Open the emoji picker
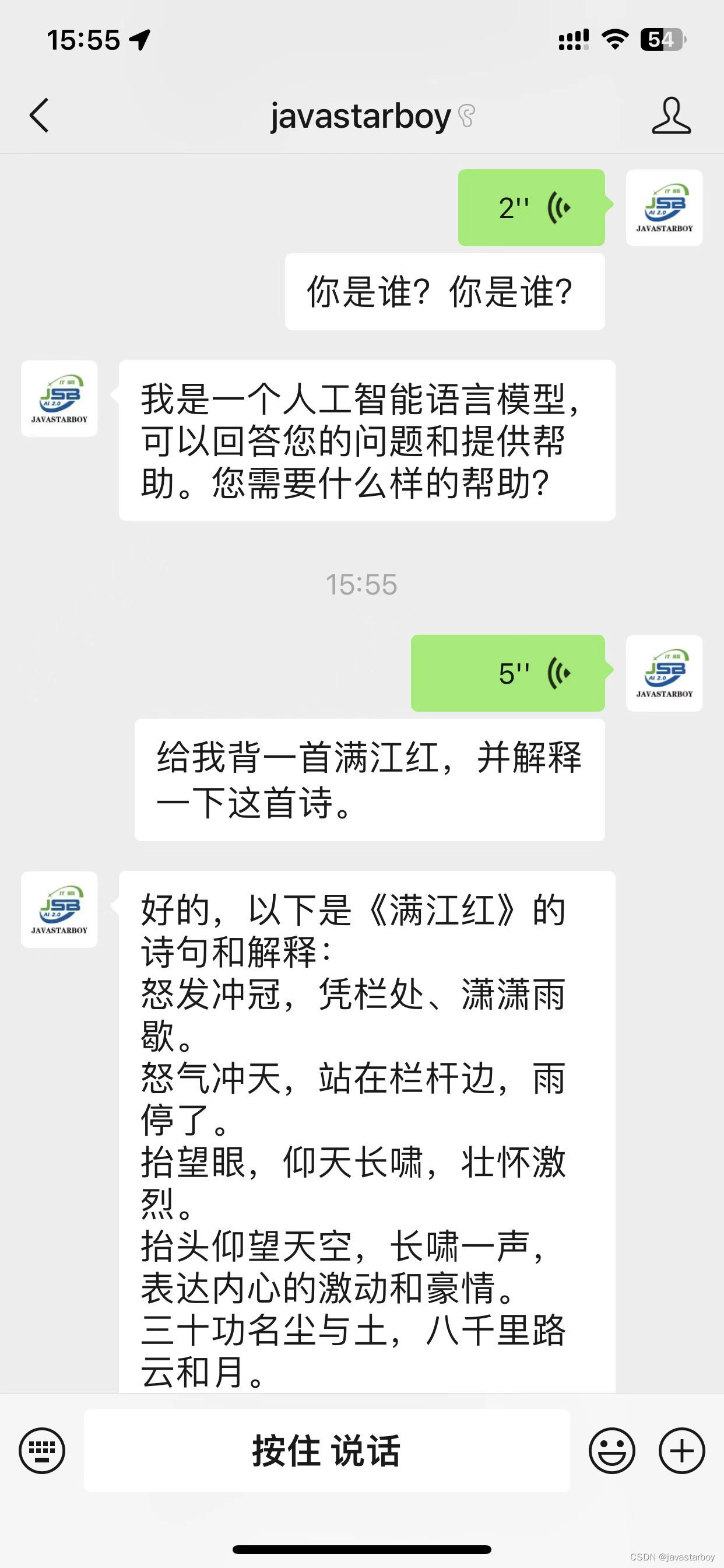 [x=611, y=1451]
